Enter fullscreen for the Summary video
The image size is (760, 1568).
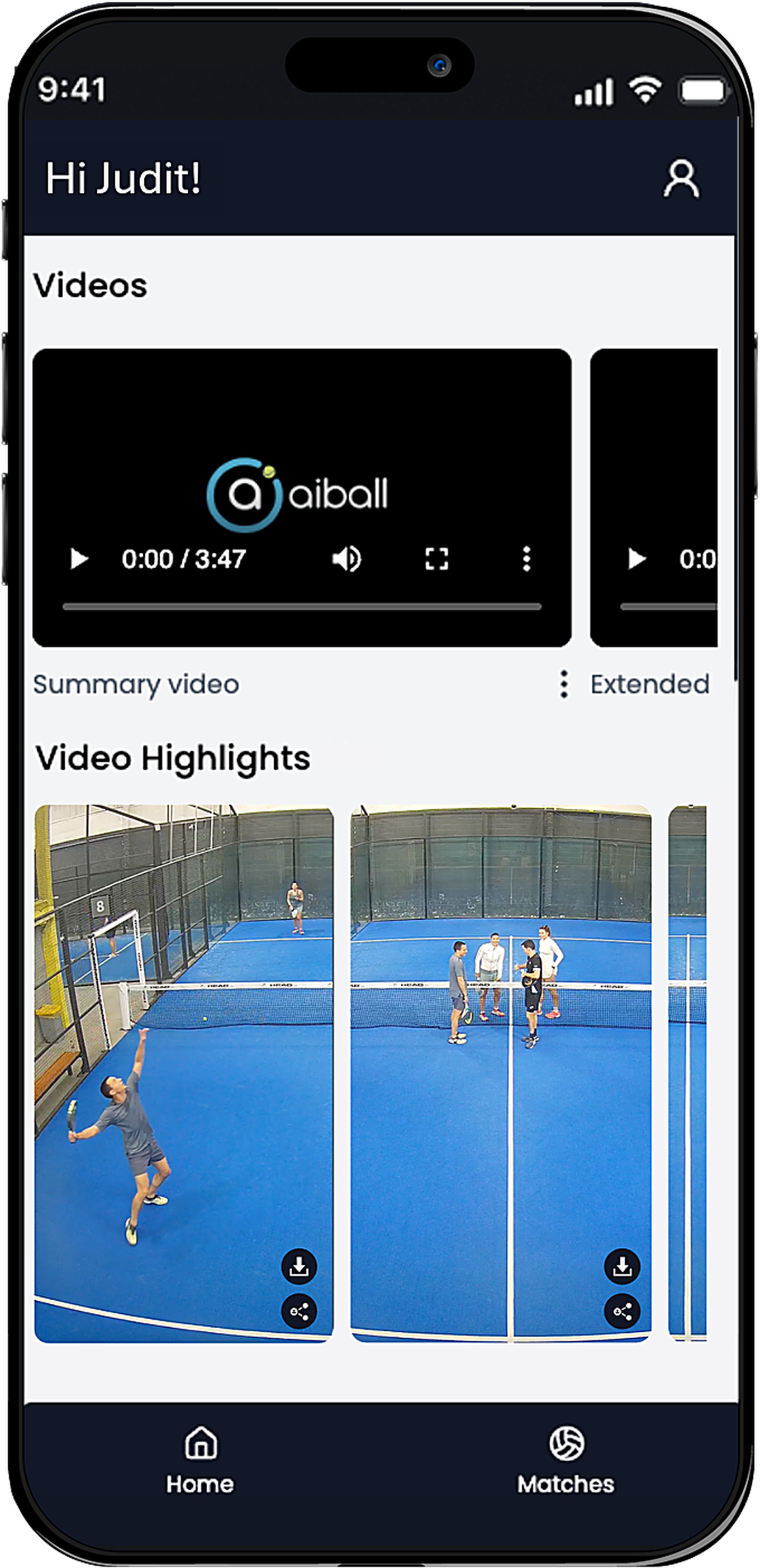pyautogui.click(x=436, y=559)
